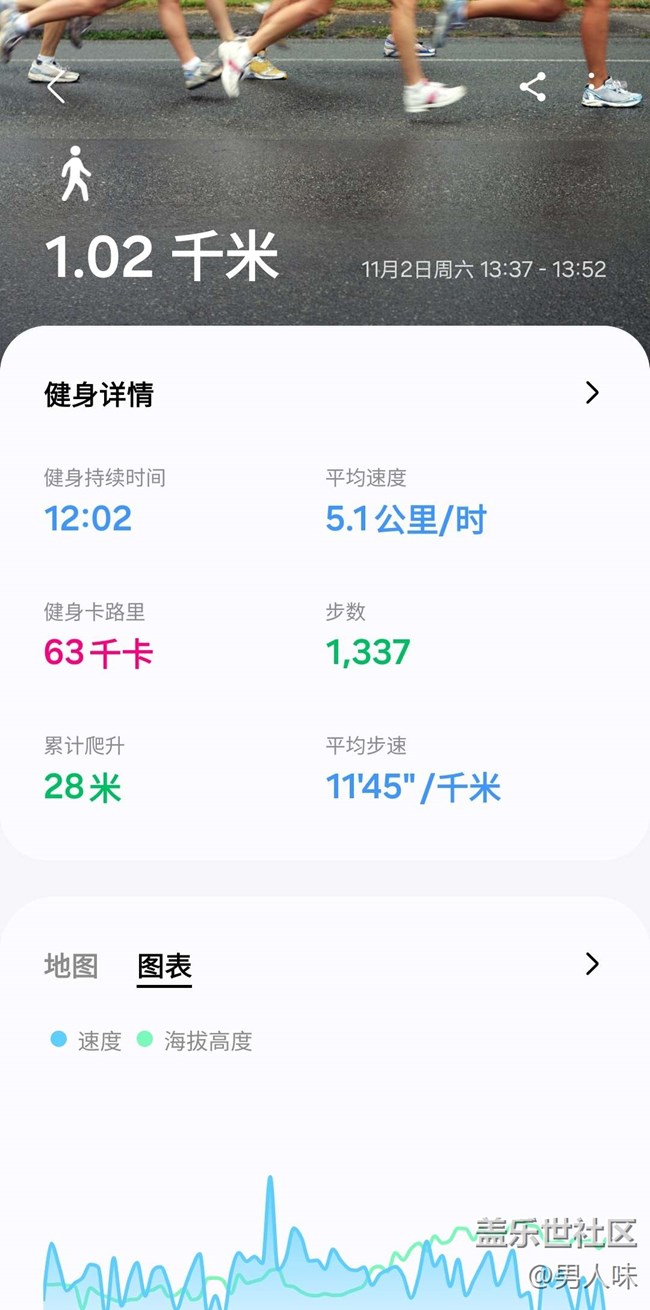Share this walking workout
650x1310 pixels.
coord(533,87)
